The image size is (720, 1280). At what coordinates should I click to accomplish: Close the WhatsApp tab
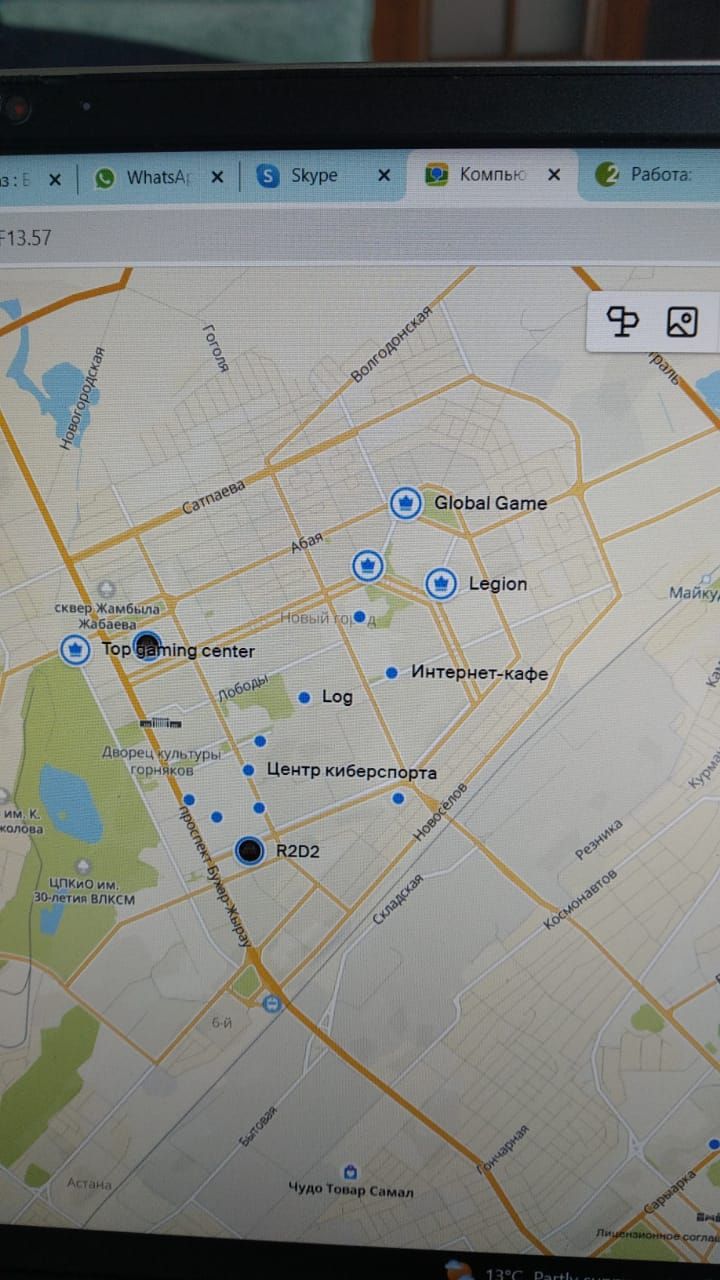(217, 177)
